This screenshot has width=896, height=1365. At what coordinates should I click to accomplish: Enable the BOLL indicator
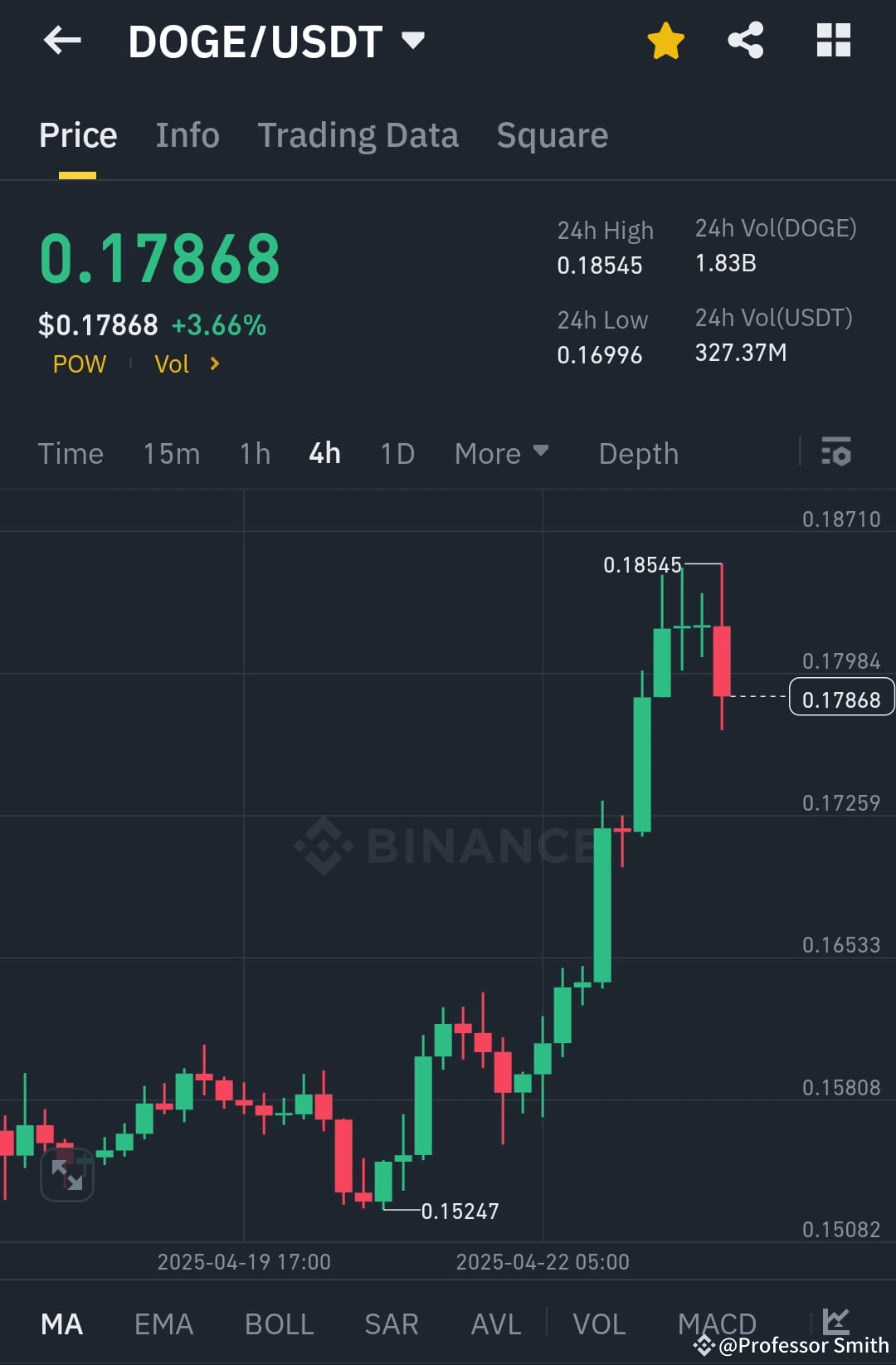[279, 1324]
